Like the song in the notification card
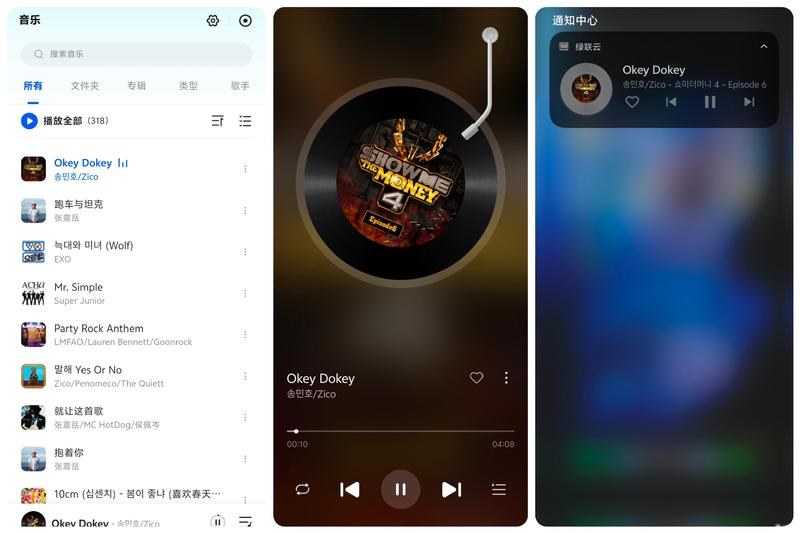 pyautogui.click(x=632, y=102)
